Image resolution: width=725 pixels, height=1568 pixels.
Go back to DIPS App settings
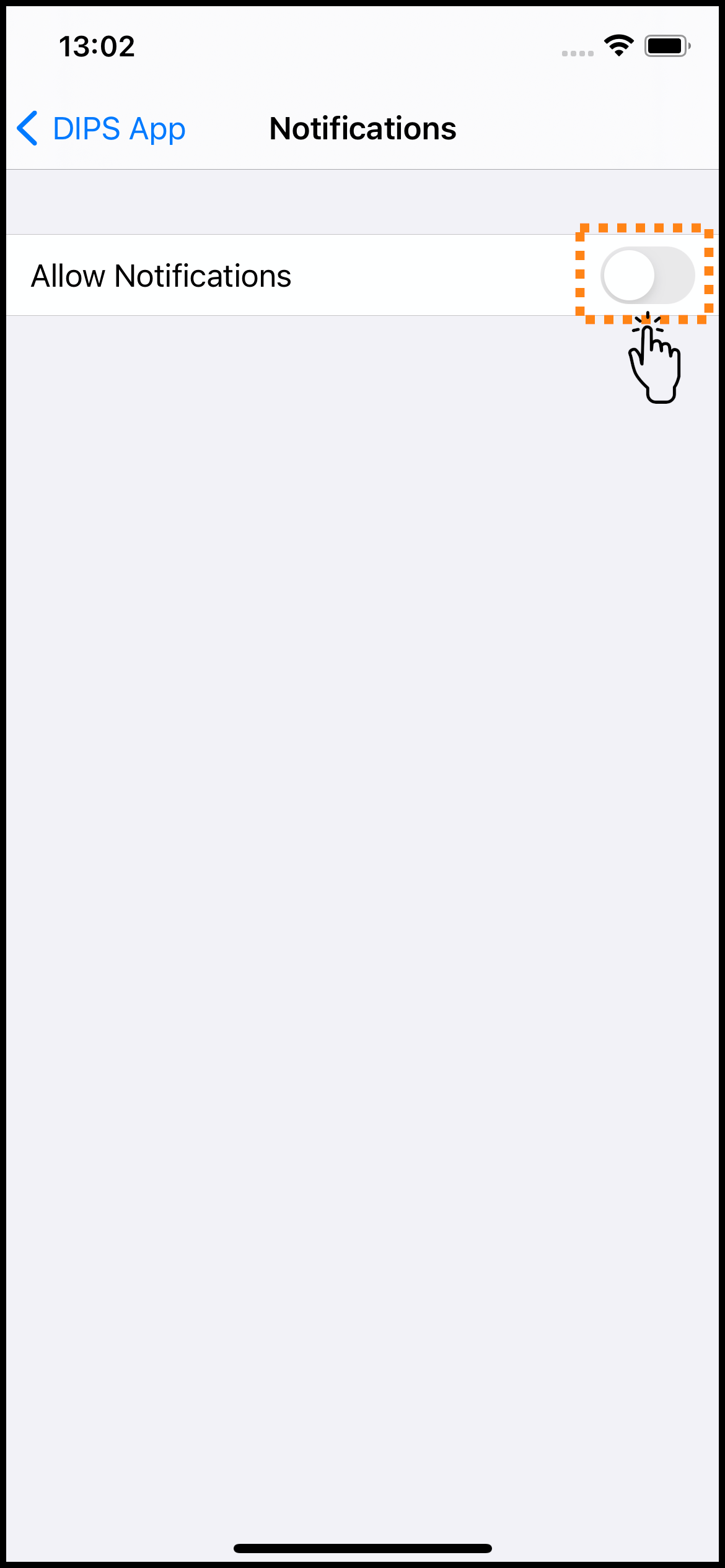pos(101,129)
